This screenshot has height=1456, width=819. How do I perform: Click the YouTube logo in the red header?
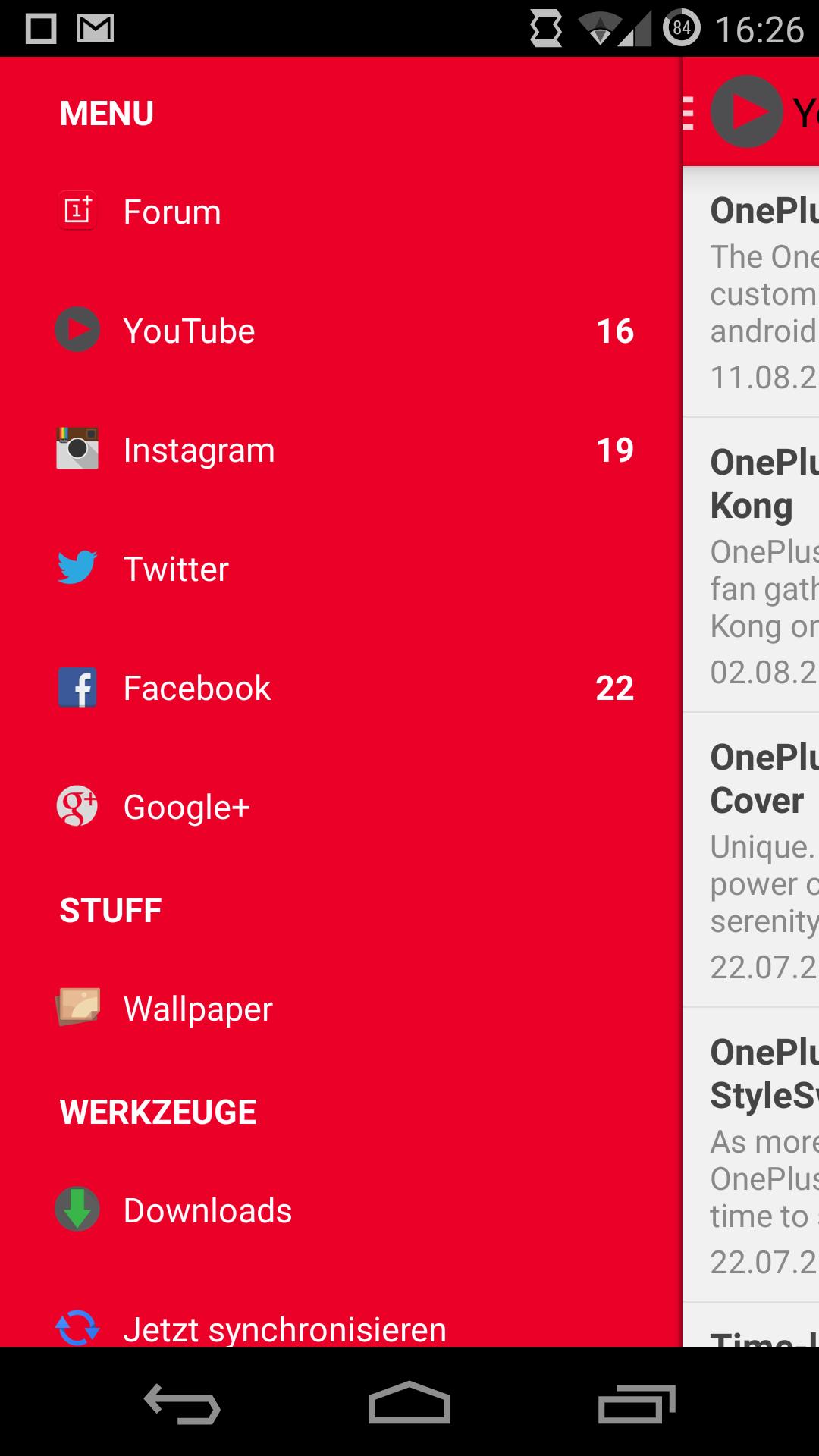click(x=748, y=112)
